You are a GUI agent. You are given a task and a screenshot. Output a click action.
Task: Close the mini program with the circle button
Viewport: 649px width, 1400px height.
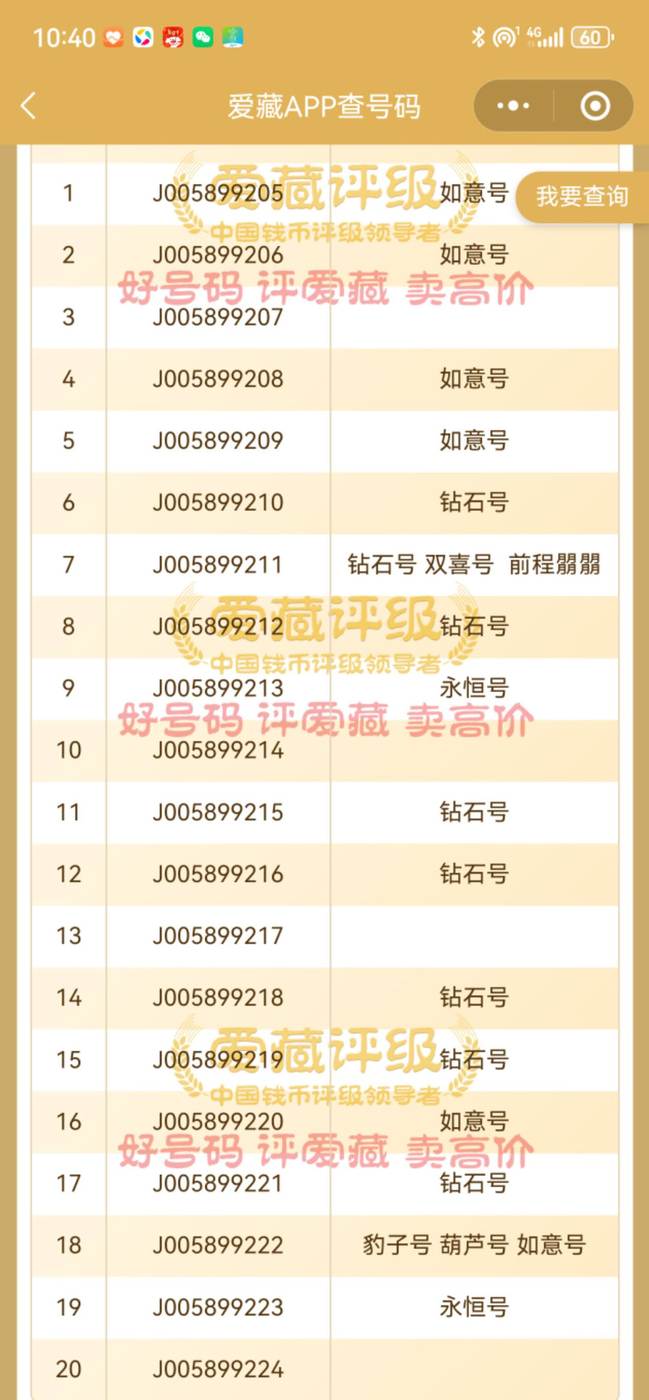(595, 106)
